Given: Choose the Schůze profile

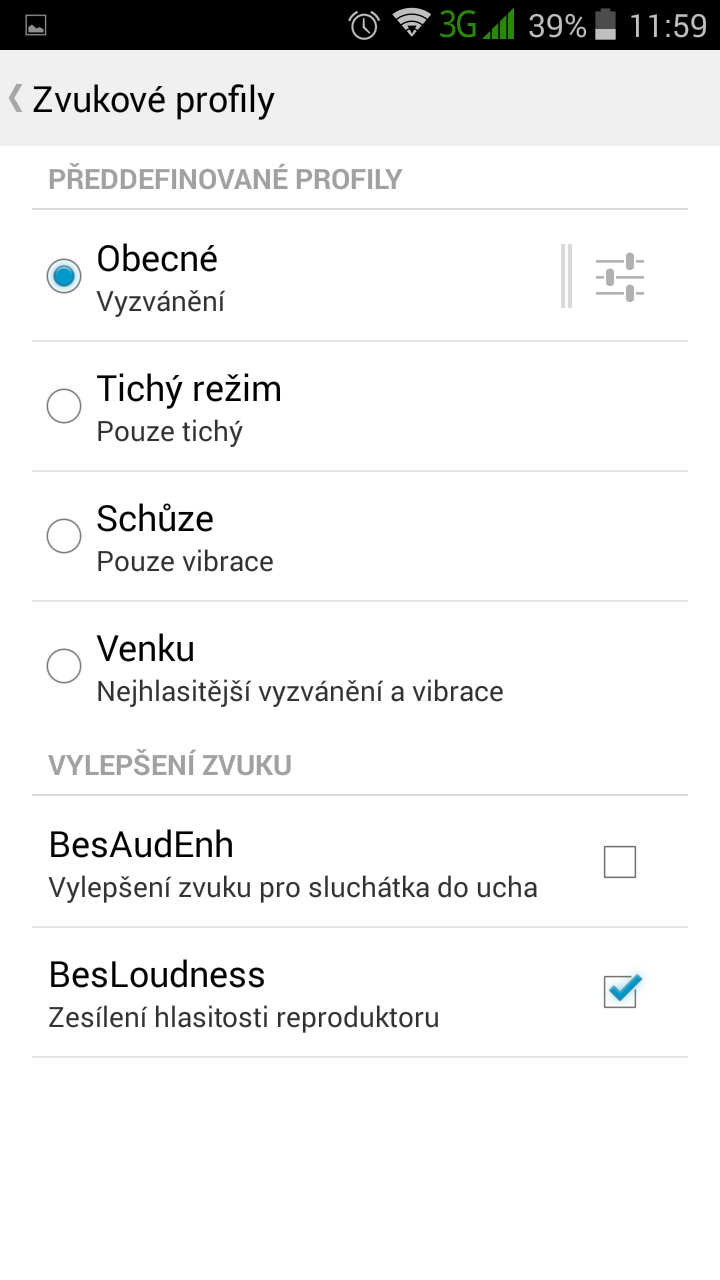Looking at the screenshot, I should 360,536.
